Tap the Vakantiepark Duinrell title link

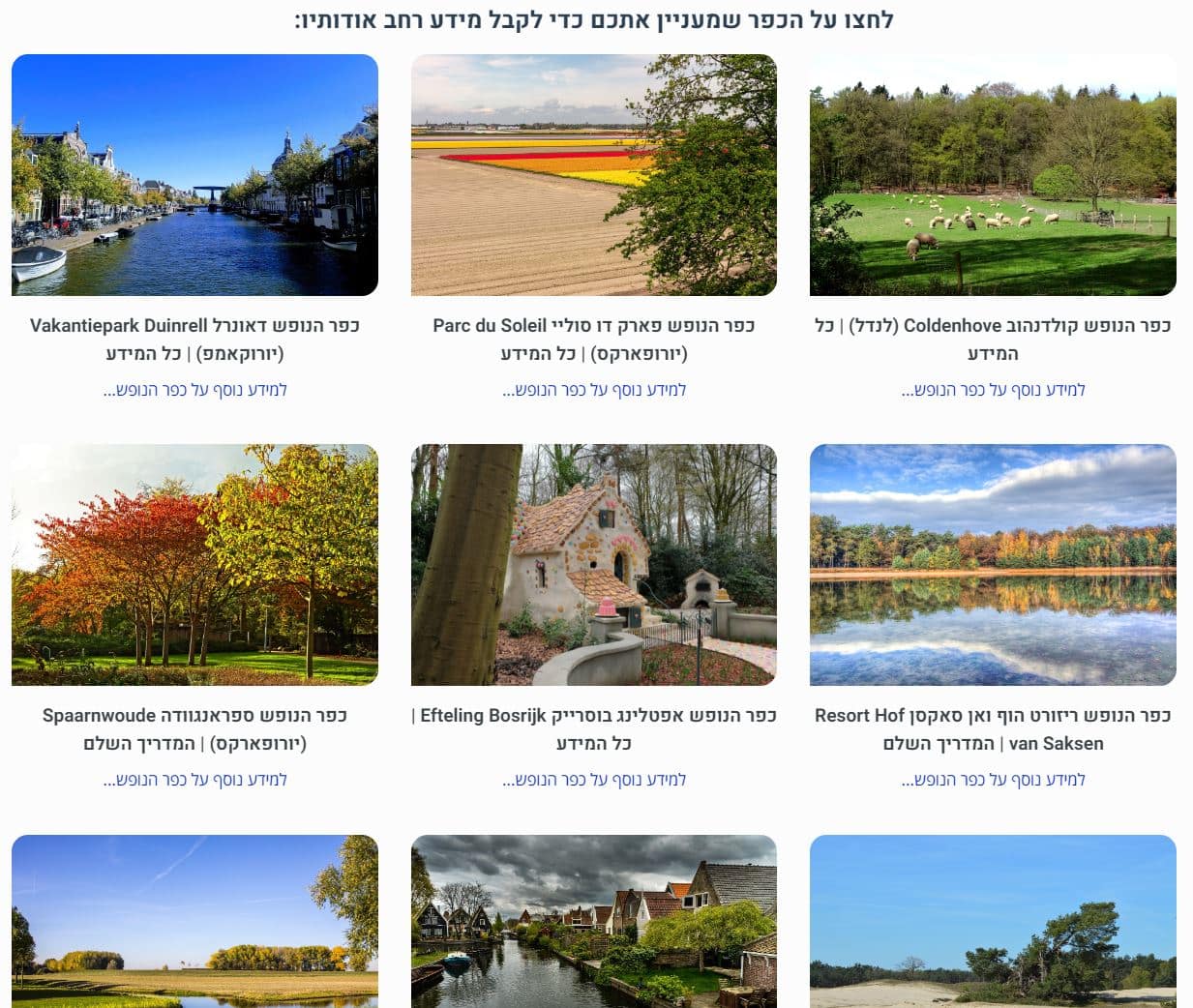(194, 339)
